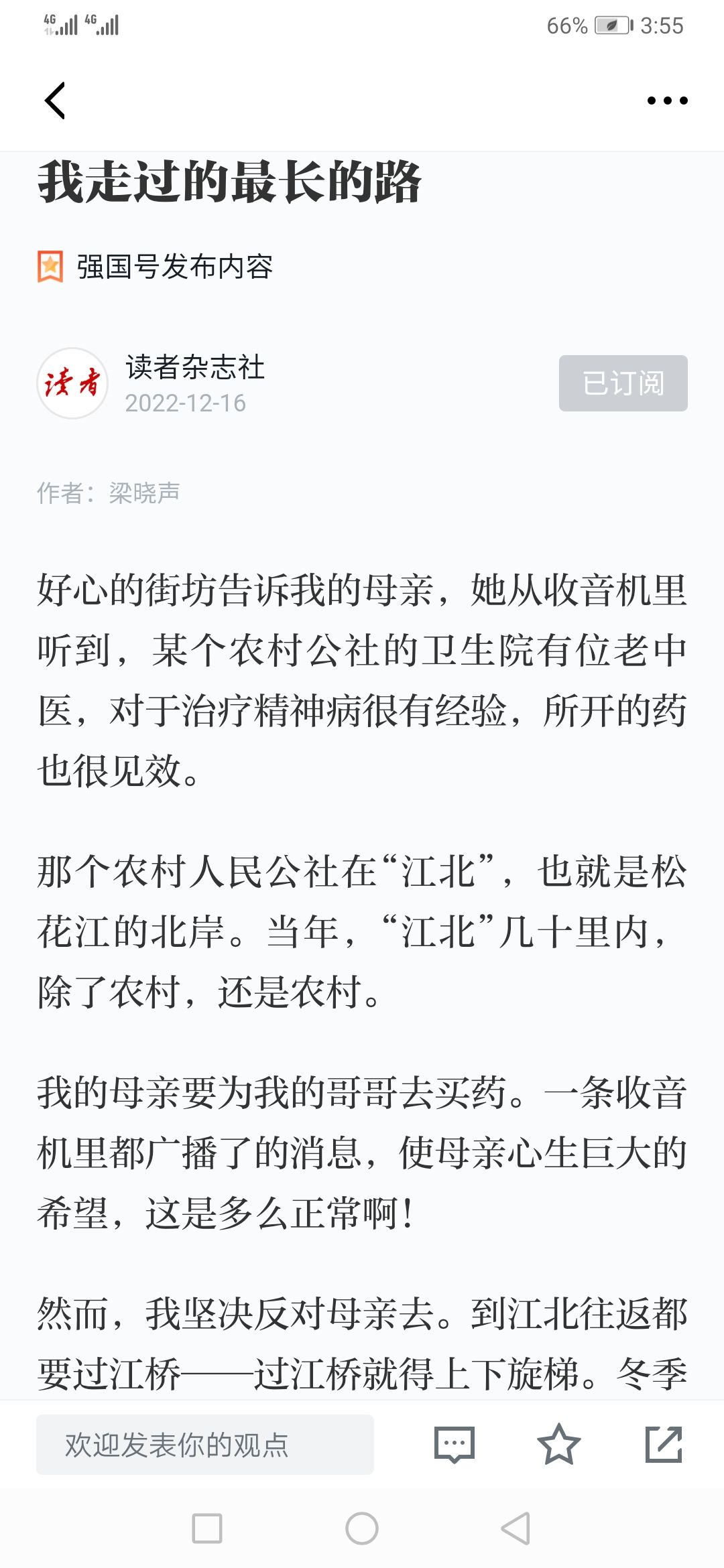Open the three-dot overflow menu
The height and width of the screenshot is (1568, 724).
click(667, 101)
